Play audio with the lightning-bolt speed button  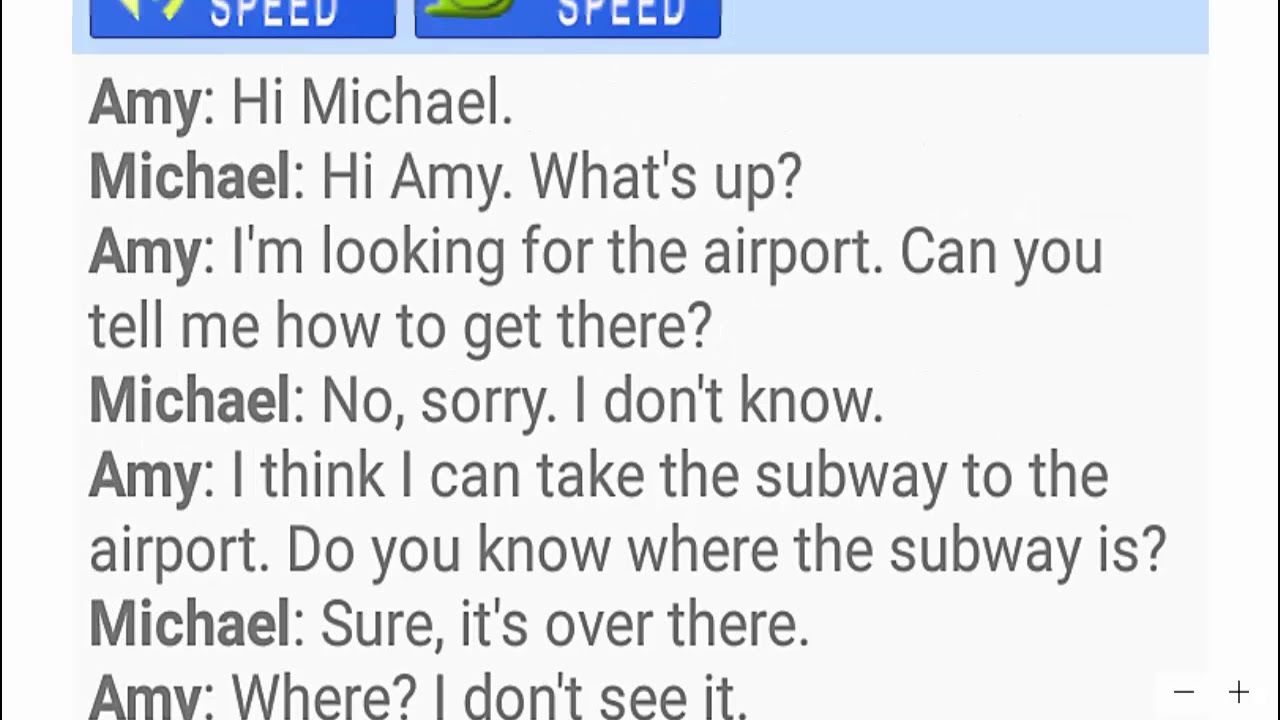pyautogui.click(x=242, y=17)
